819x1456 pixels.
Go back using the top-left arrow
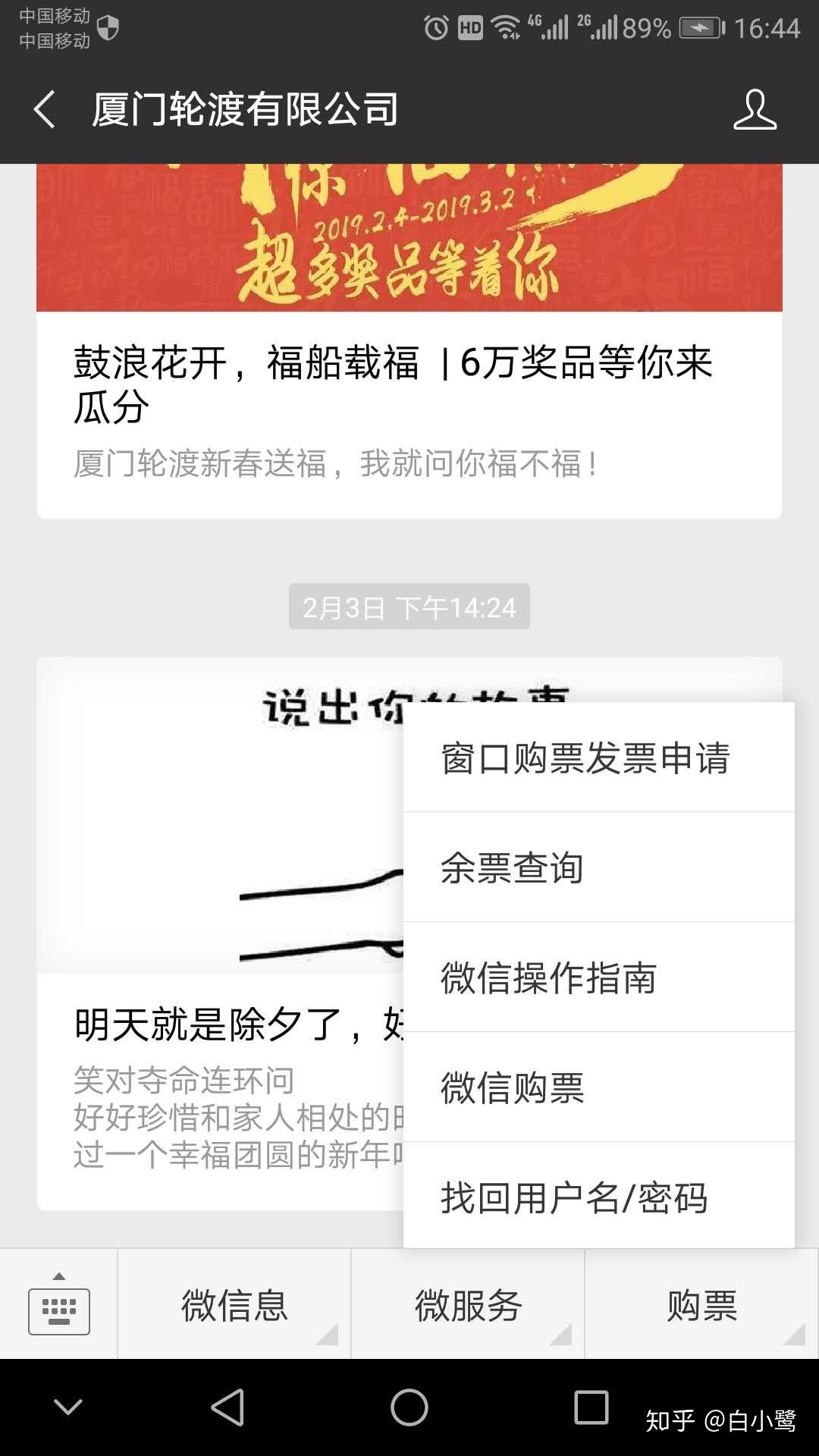pyautogui.click(x=45, y=109)
